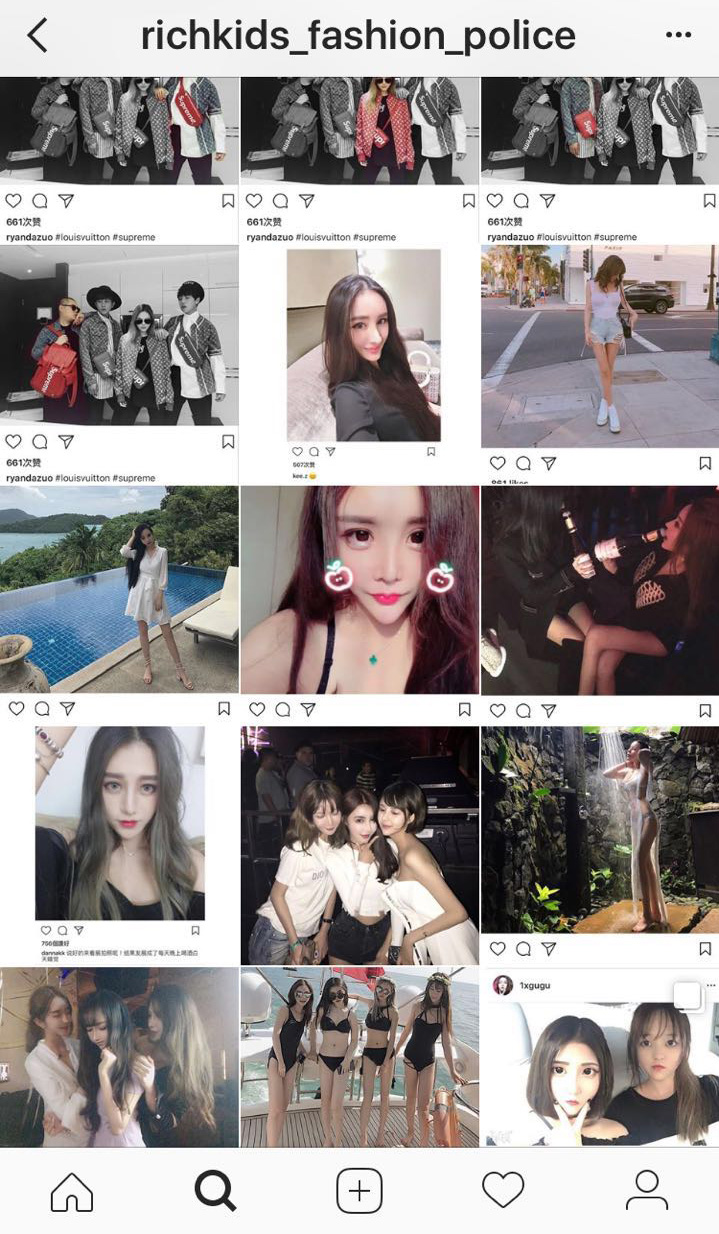Open the 1xgugu post tile
This screenshot has width=719, height=1234.
(600, 1057)
